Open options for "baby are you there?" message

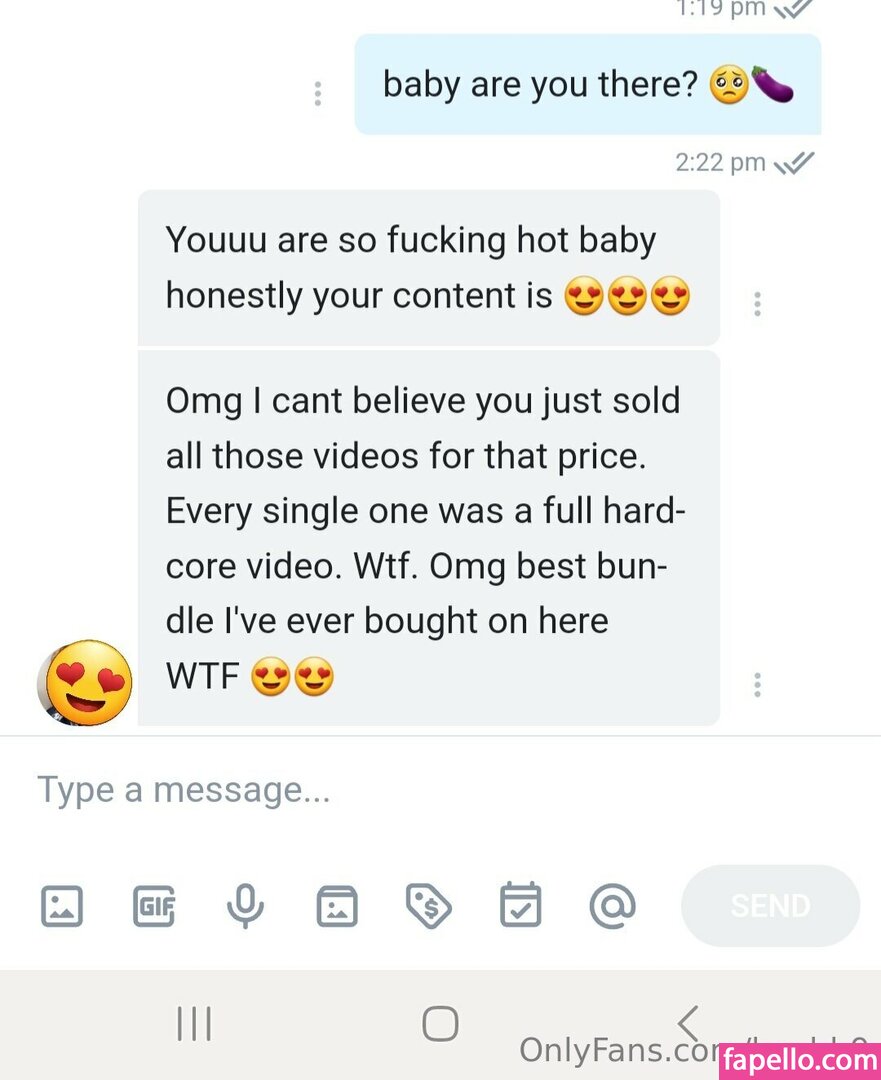point(318,94)
